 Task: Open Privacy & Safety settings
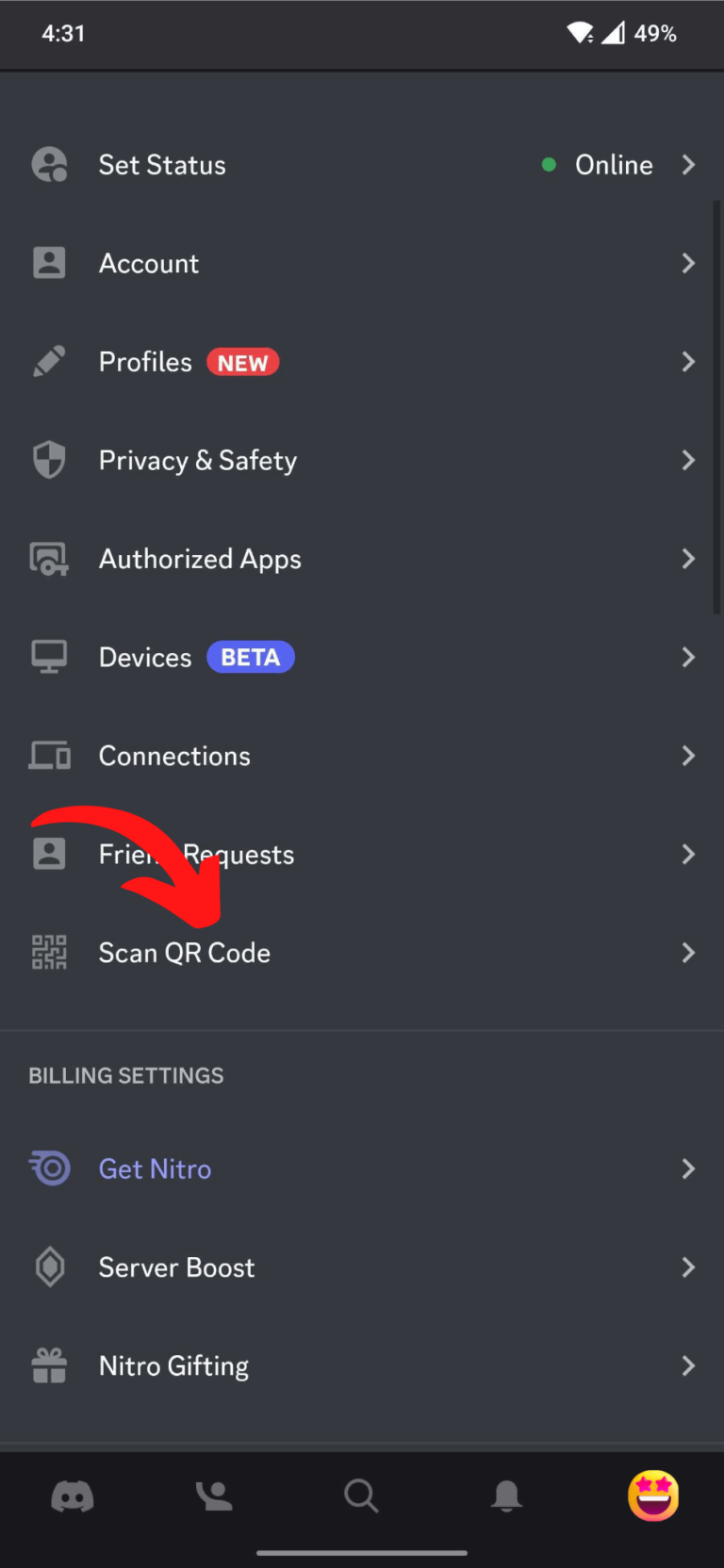click(x=197, y=460)
